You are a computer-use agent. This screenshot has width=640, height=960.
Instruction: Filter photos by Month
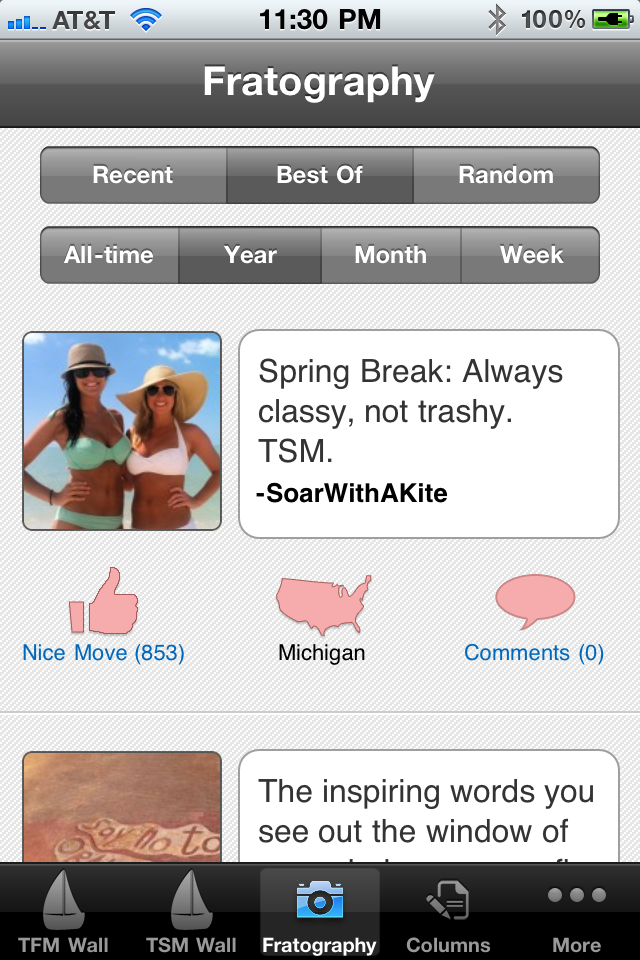[x=390, y=255]
